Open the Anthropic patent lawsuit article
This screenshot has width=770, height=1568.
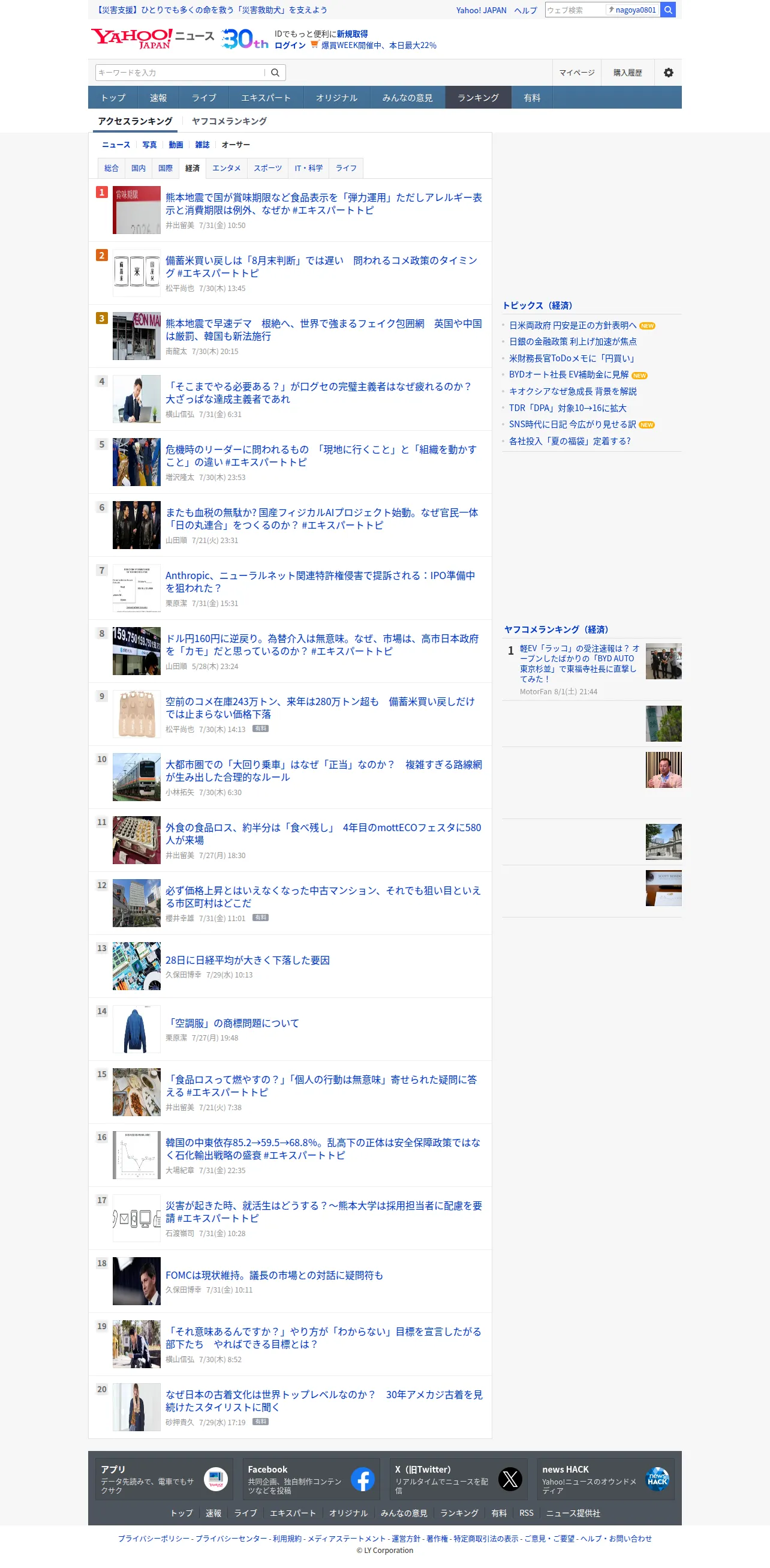320,581
